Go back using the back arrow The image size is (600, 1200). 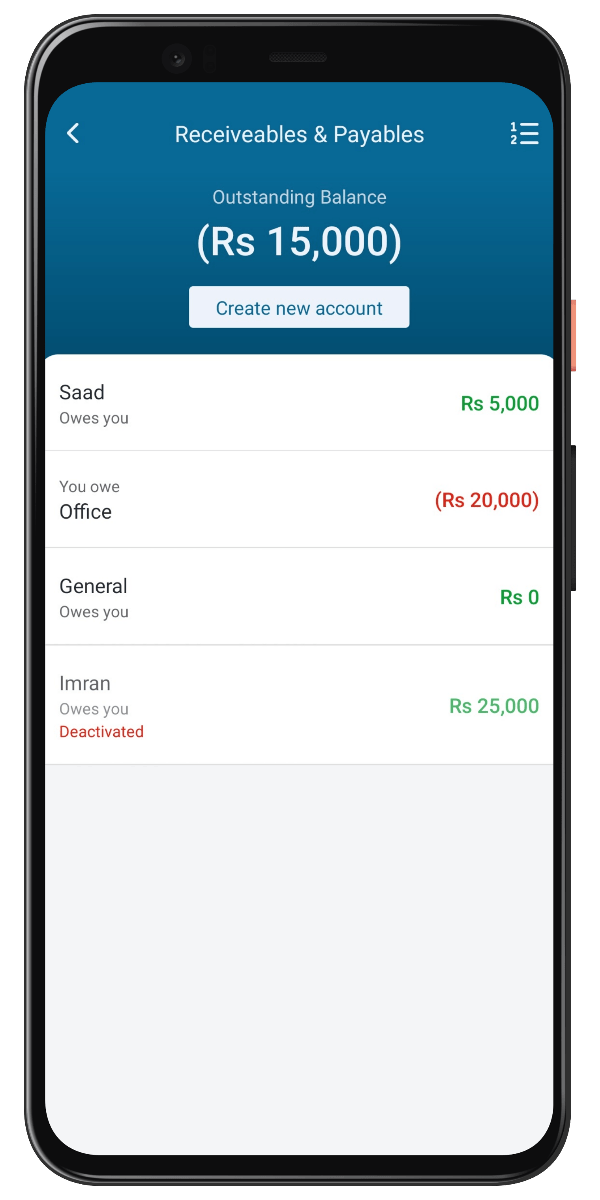coord(73,134)
